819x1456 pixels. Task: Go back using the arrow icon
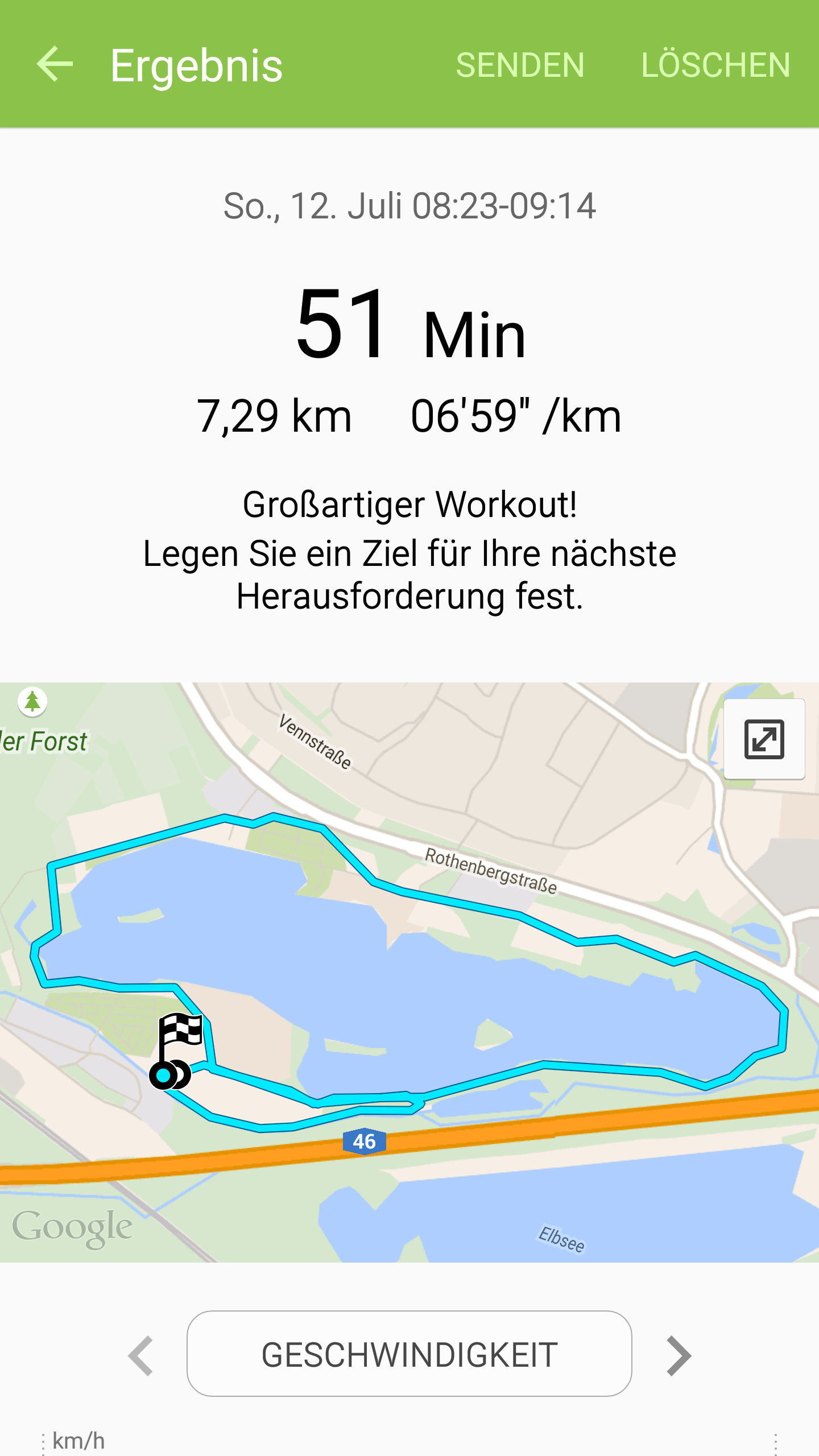click(x=55, y=64)
